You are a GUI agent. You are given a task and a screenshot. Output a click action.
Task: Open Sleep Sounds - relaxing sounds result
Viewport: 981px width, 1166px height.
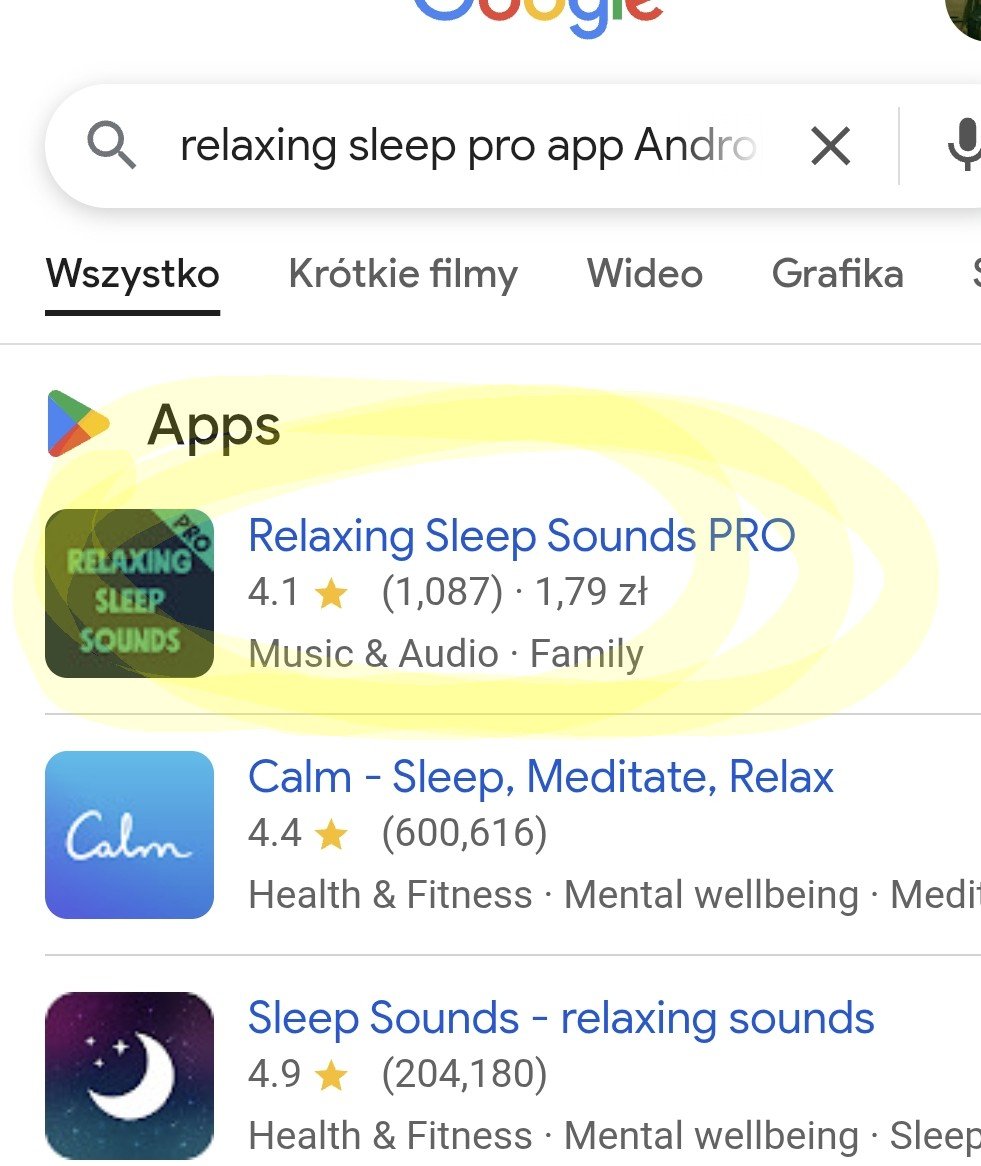pos(561,1019)
